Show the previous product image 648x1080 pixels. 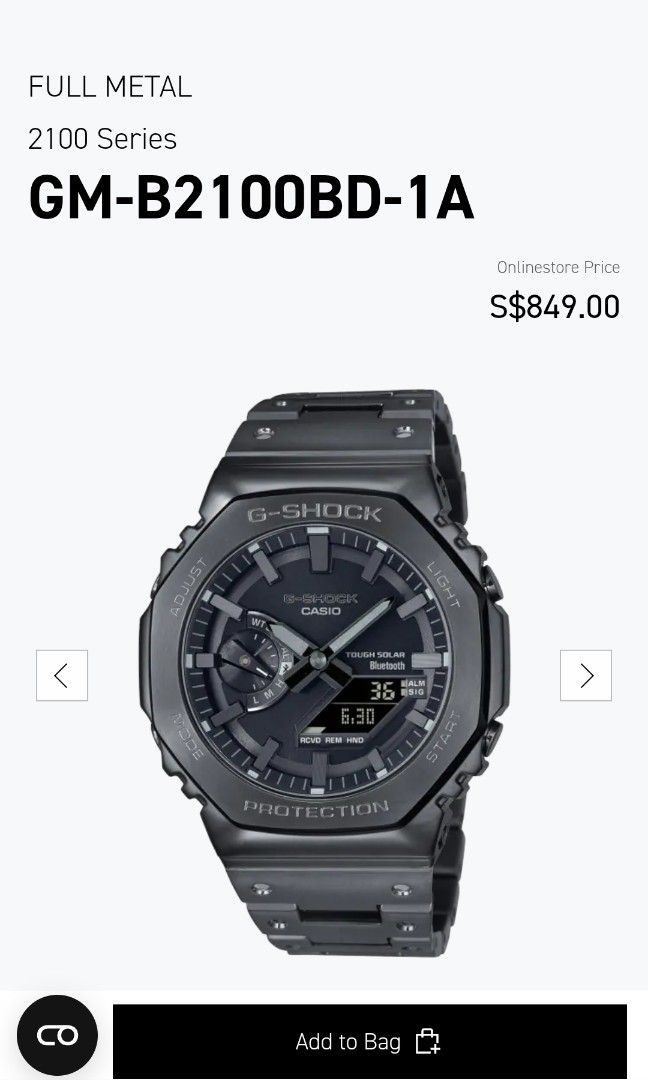click(62, 675)
